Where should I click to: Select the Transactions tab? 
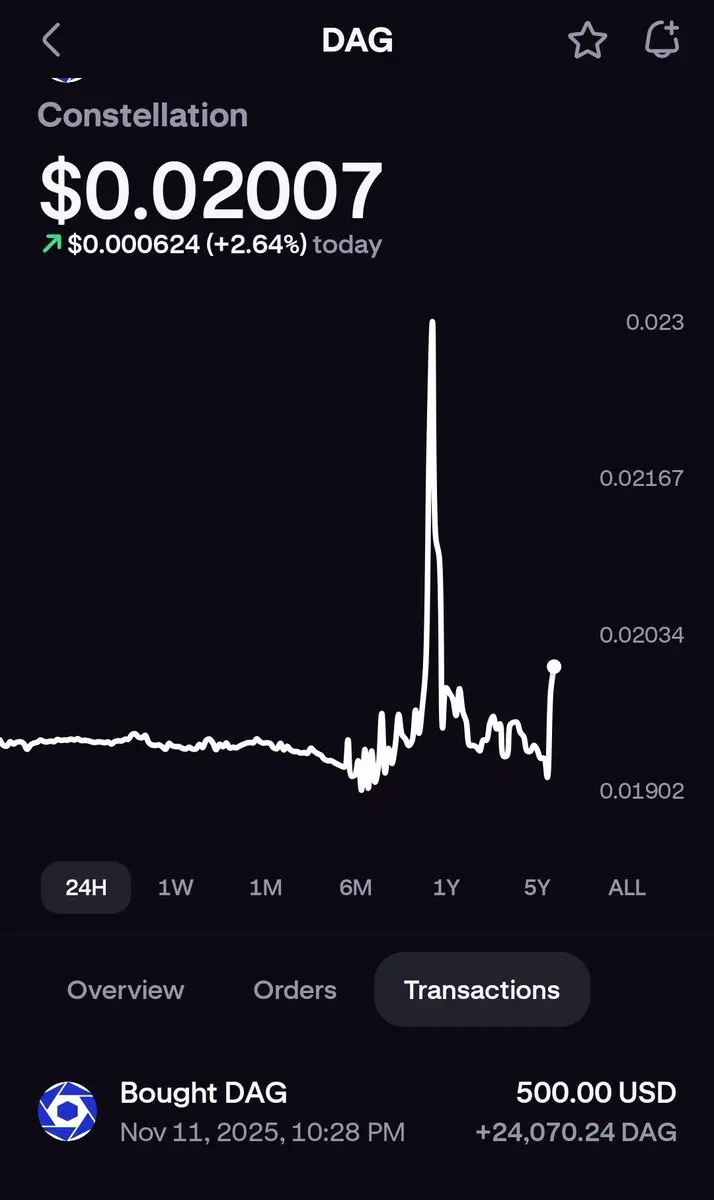[x=482, y=990]
